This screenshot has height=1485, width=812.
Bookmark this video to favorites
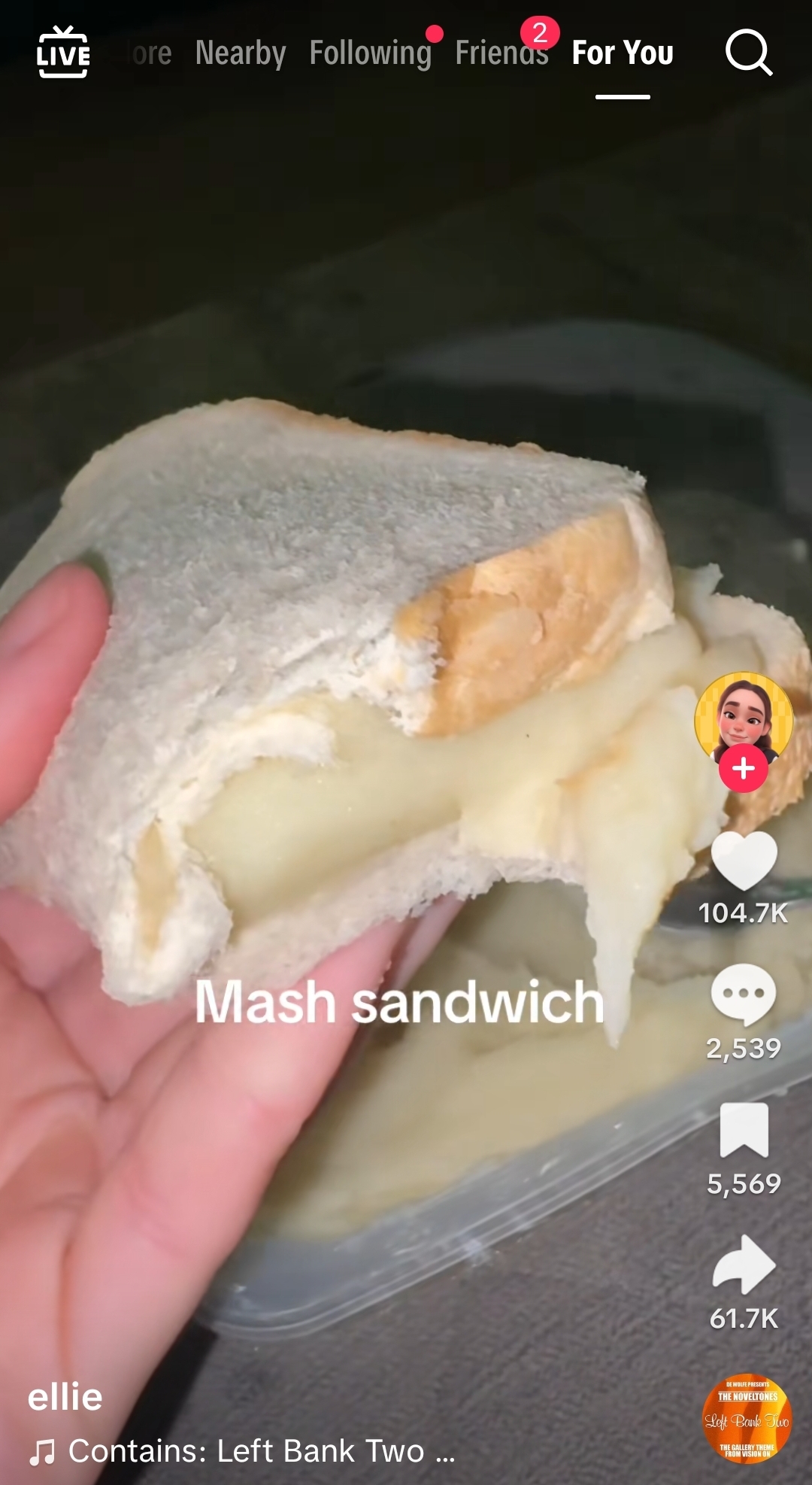click(x=744, y=1130)
